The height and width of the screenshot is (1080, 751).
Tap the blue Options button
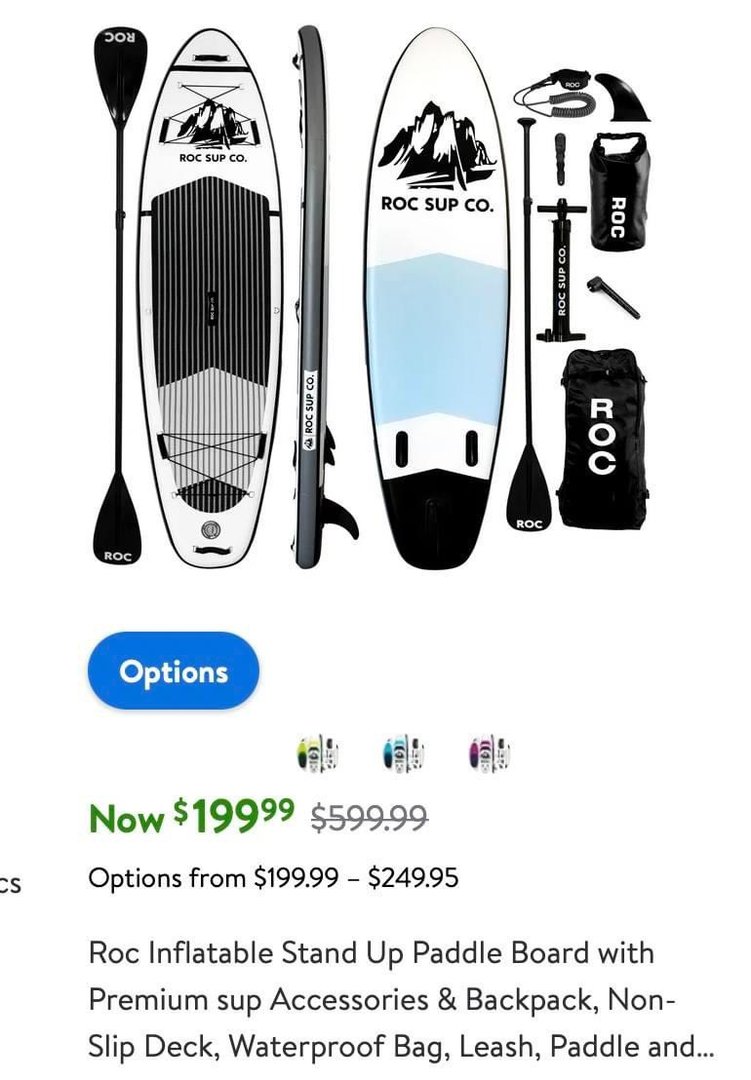click(x=173, y=671)
